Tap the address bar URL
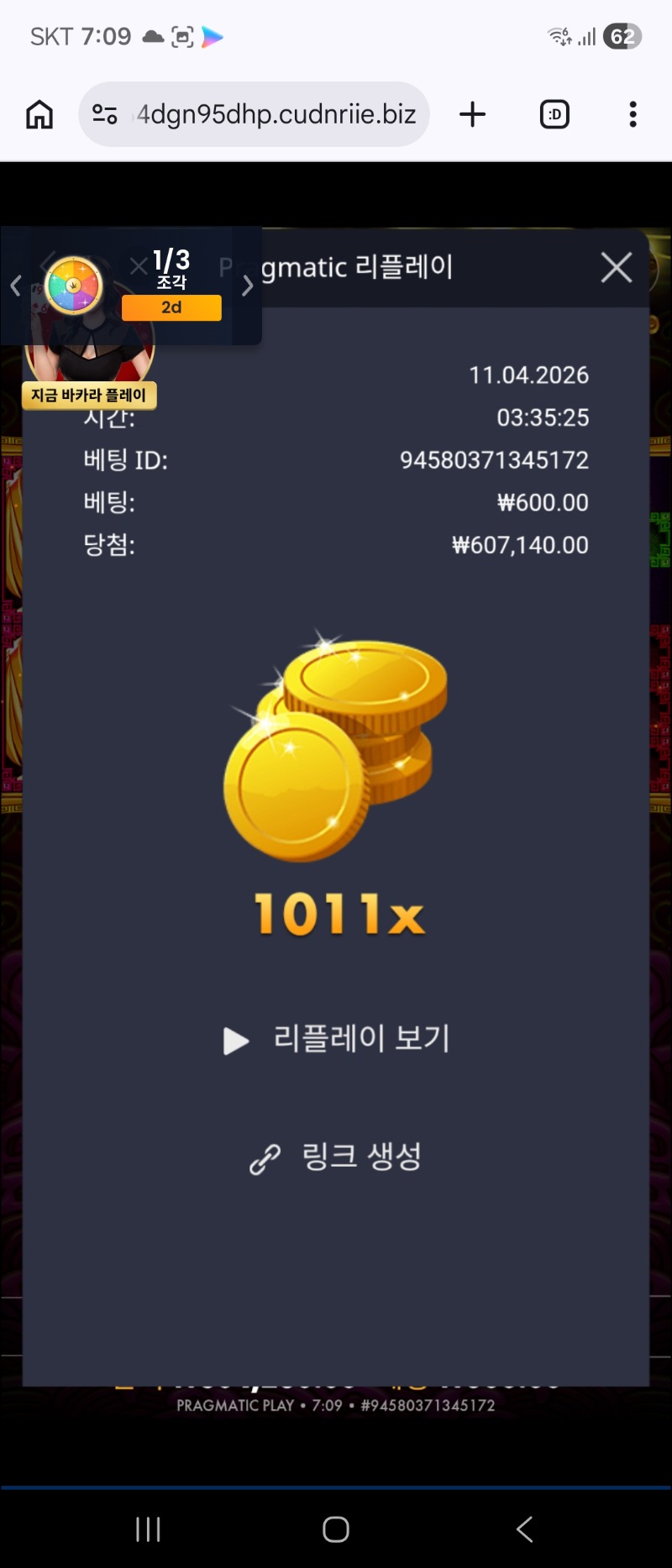672x1568 pixels. coord(276,114)
